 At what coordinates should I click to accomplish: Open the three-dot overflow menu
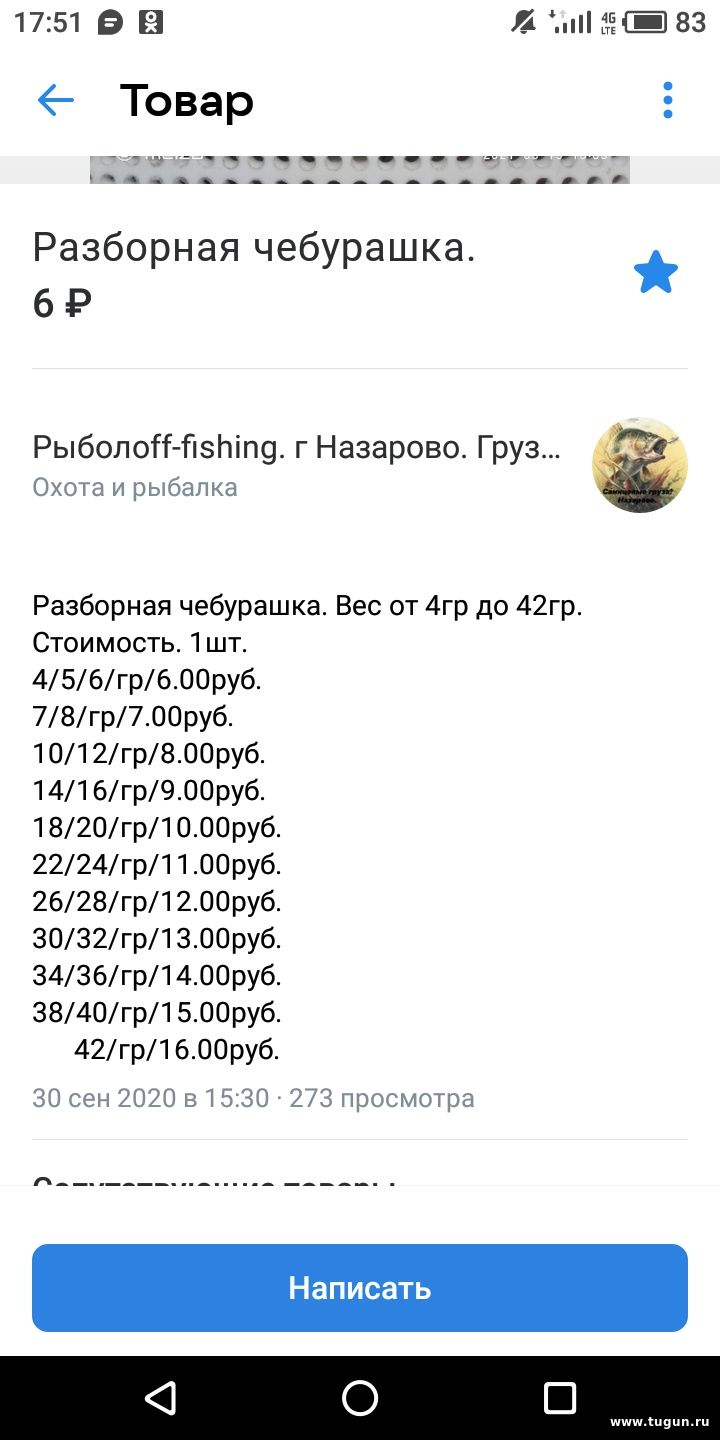pyautogui.click(x=668, y=100)
